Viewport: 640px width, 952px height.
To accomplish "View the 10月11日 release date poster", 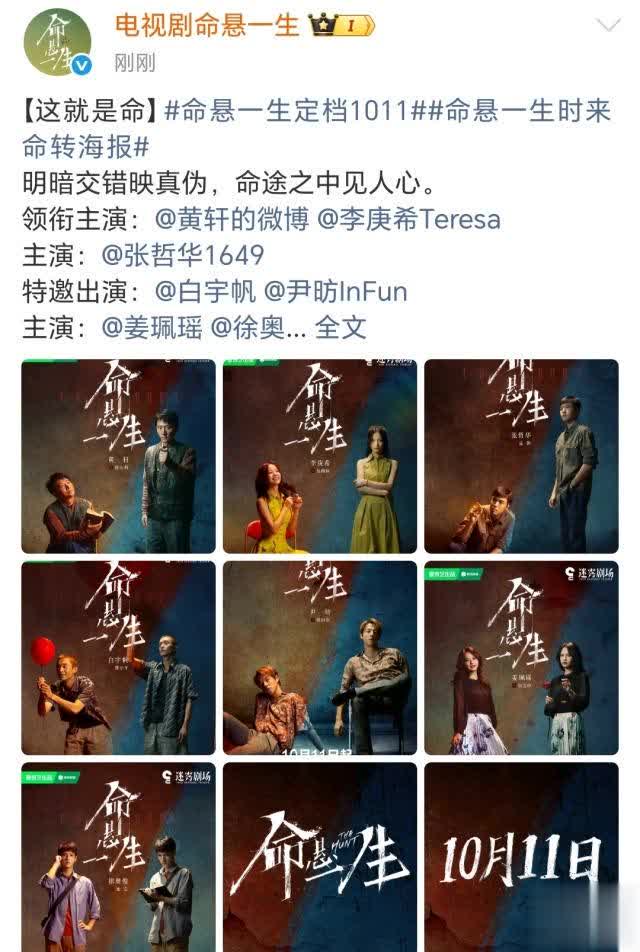I will [521, 856].
